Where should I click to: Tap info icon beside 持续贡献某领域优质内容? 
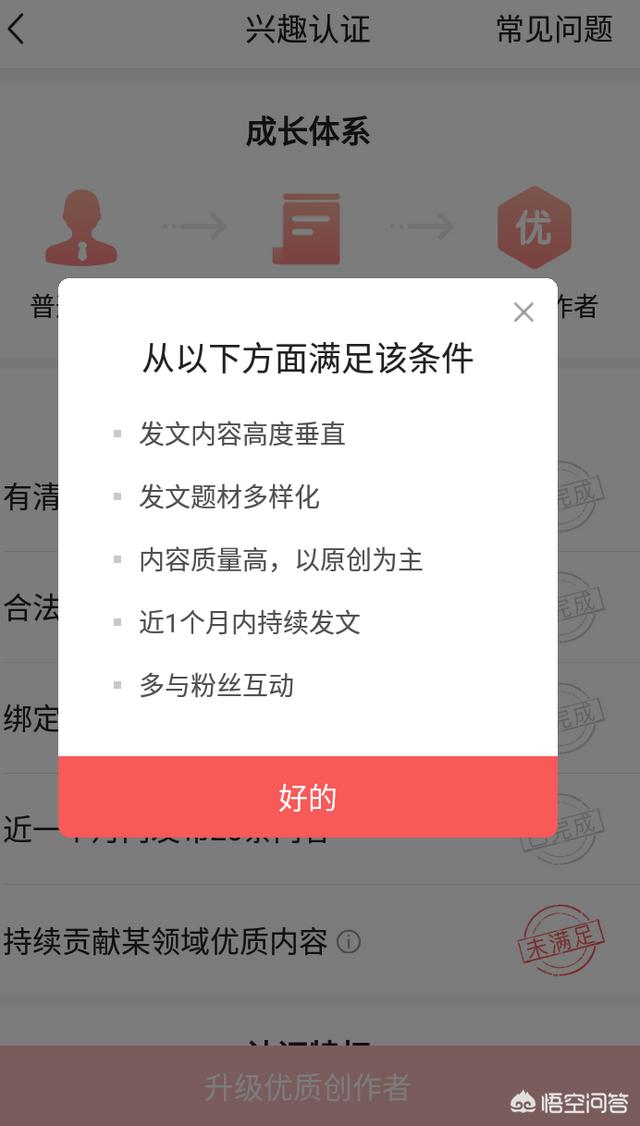(x=348, y=942)
